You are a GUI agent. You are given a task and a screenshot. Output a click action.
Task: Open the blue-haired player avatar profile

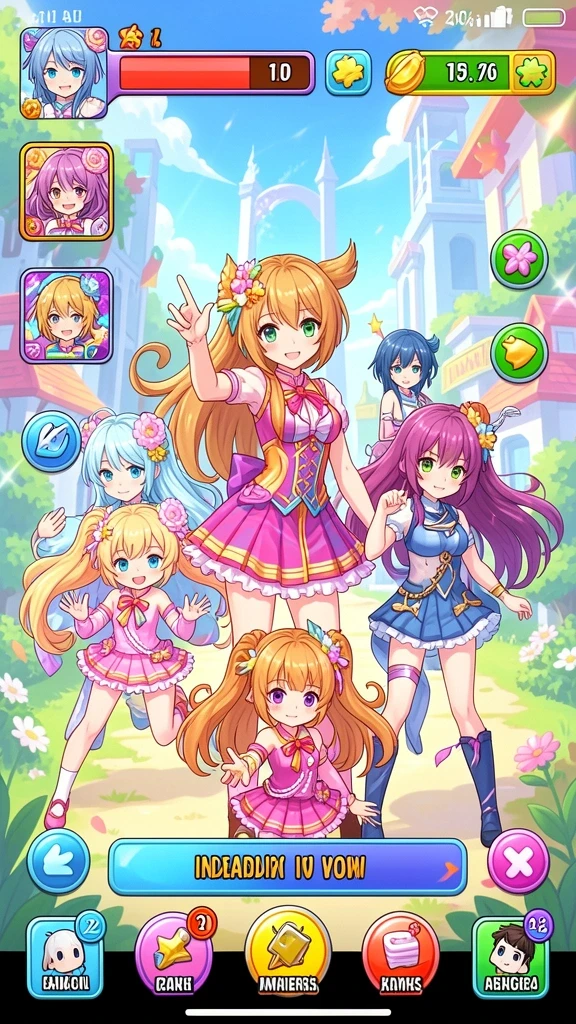64,72
